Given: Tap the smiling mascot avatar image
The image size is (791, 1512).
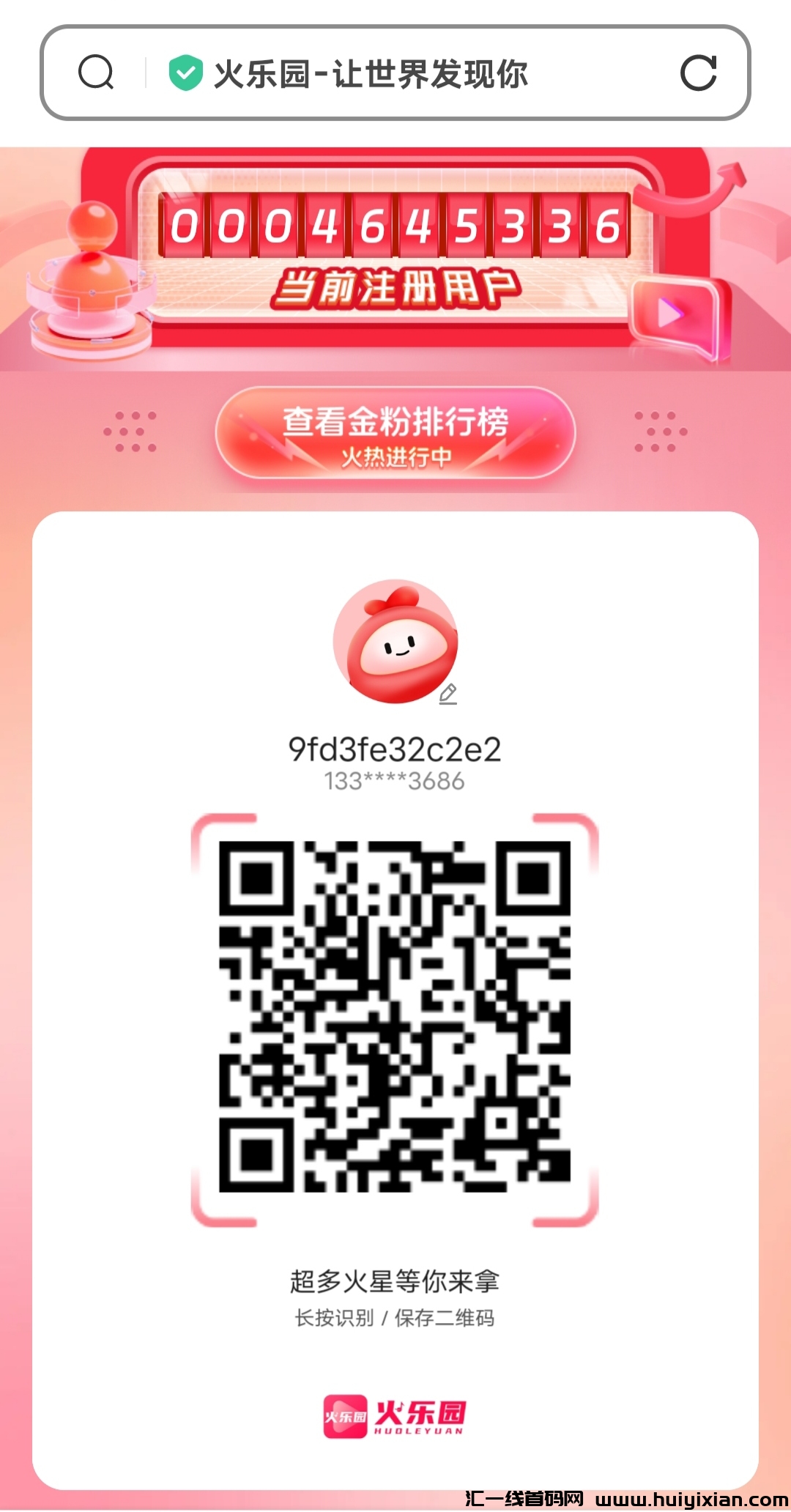Looking at the screenshot, I should (394, 641).
